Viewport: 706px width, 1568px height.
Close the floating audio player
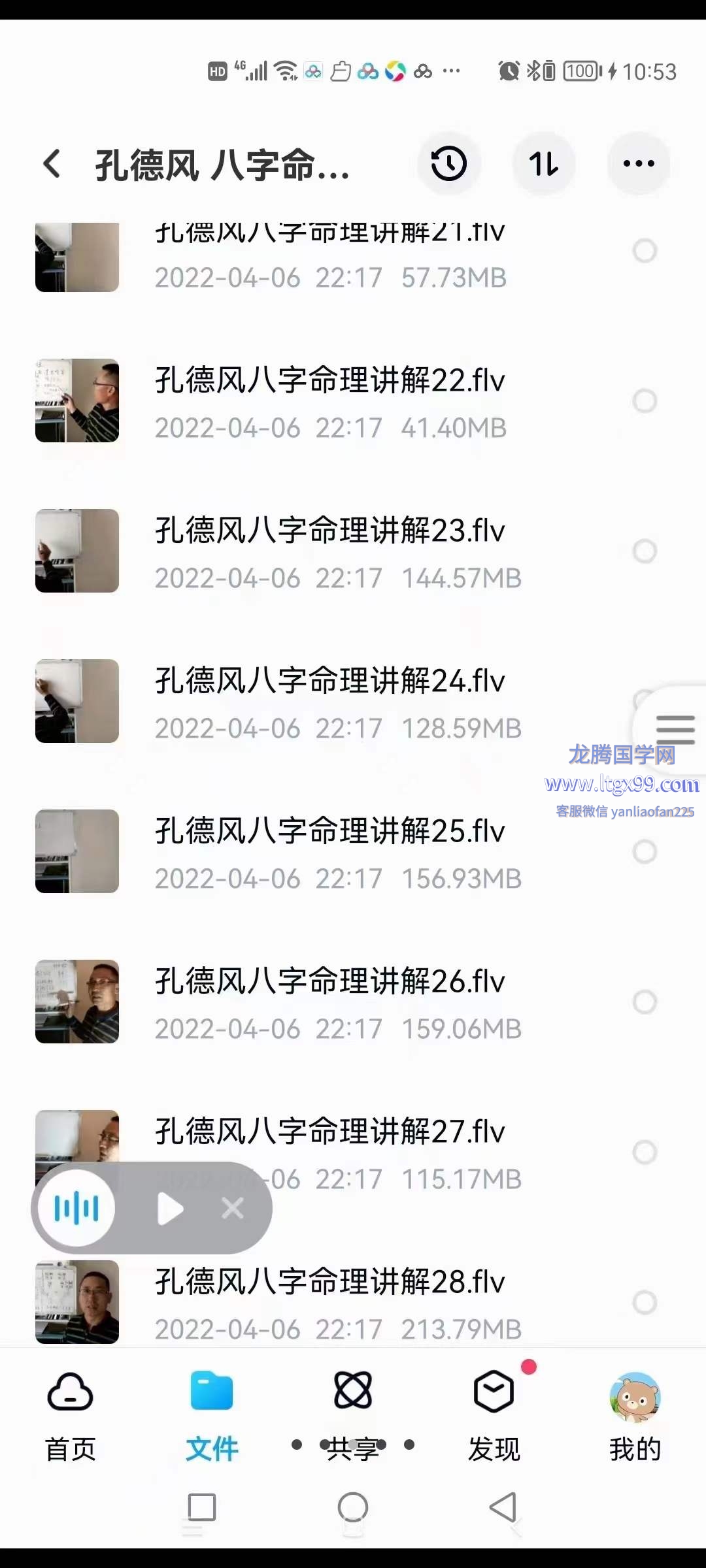[233, 1209]
